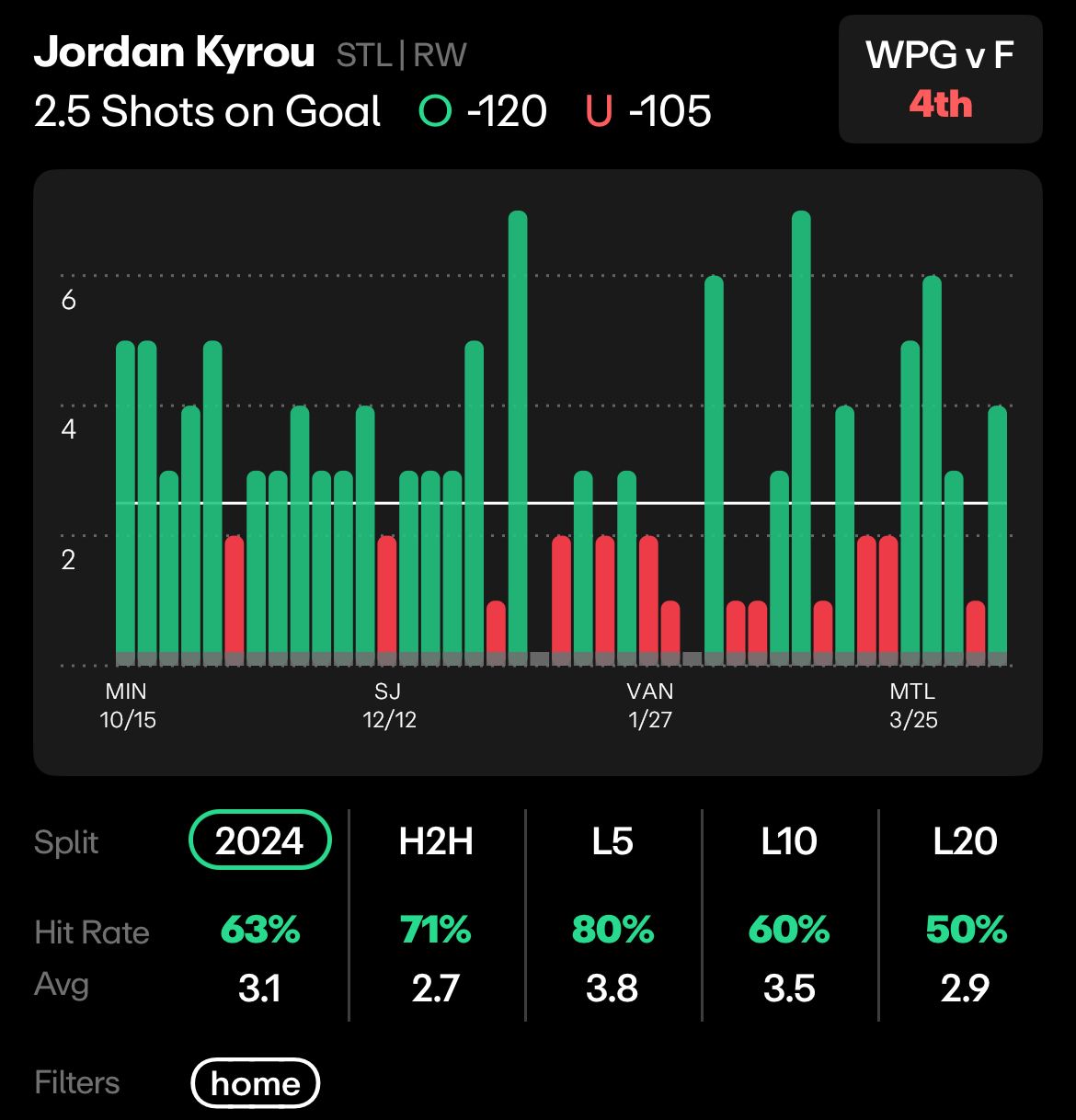Toggle the home filter chip
Screen dimensions: 1076x1120
tap(255, 1082)
